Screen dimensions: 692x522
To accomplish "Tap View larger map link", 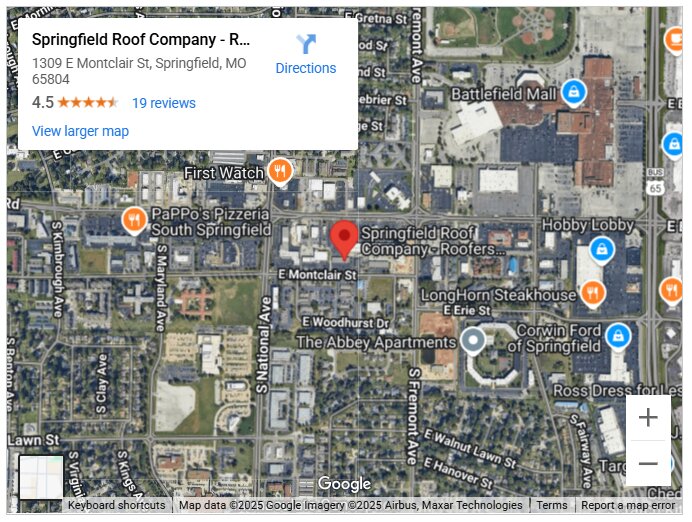I will 80,131.
